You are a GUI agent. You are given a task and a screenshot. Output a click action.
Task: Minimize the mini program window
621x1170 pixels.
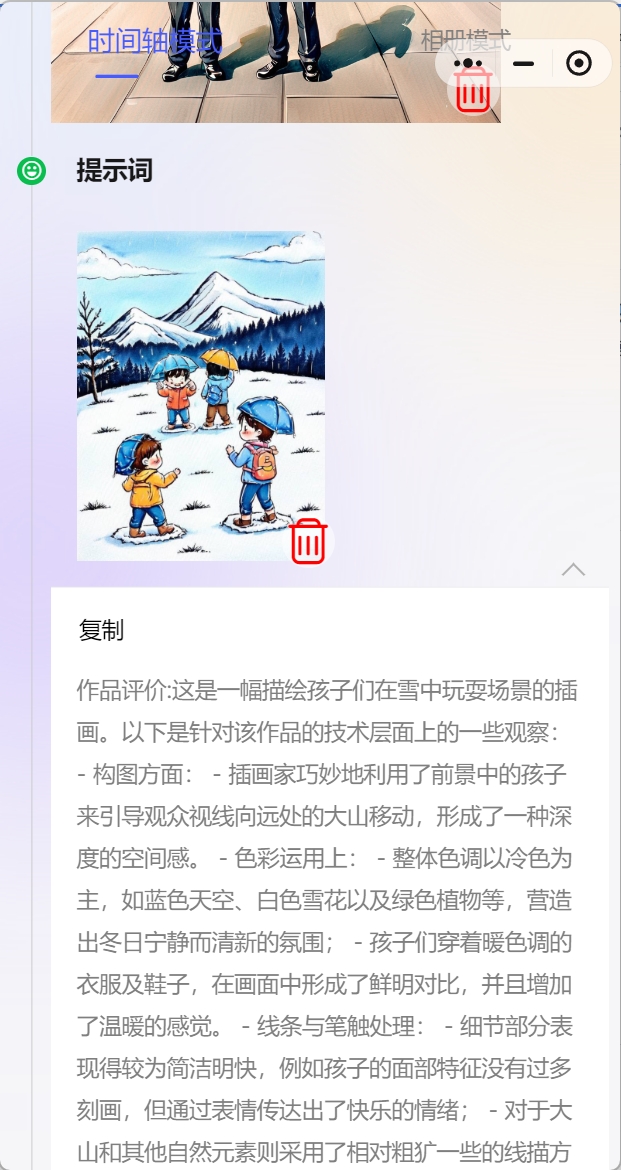(x=523, y=64)
